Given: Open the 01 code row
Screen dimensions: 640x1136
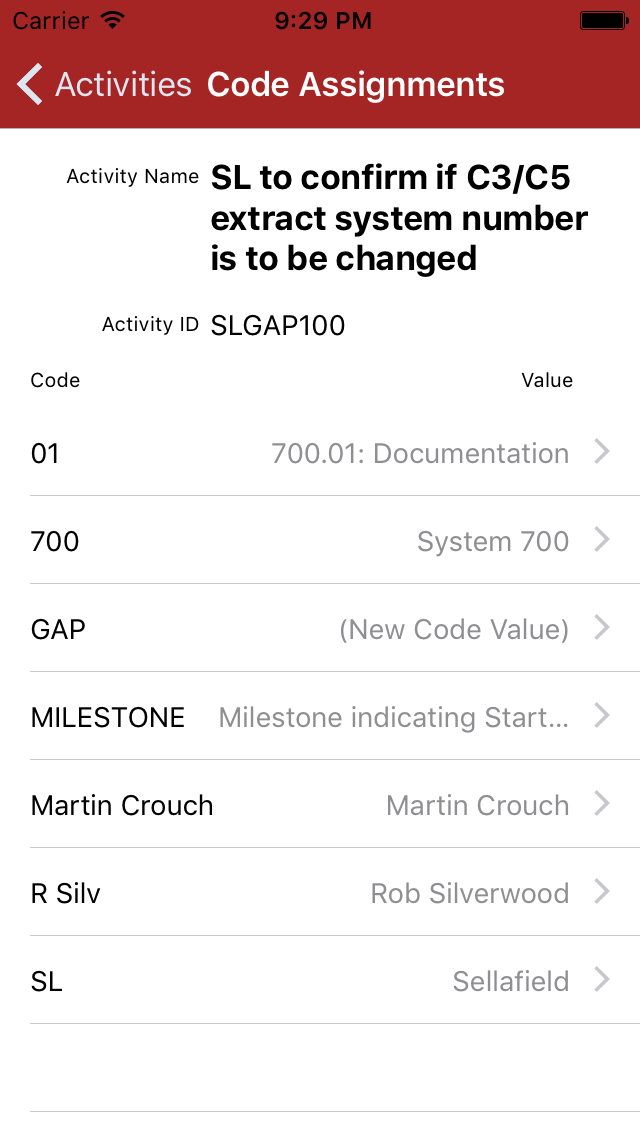Looking at the screenshot, I should [x=320, y=453].
